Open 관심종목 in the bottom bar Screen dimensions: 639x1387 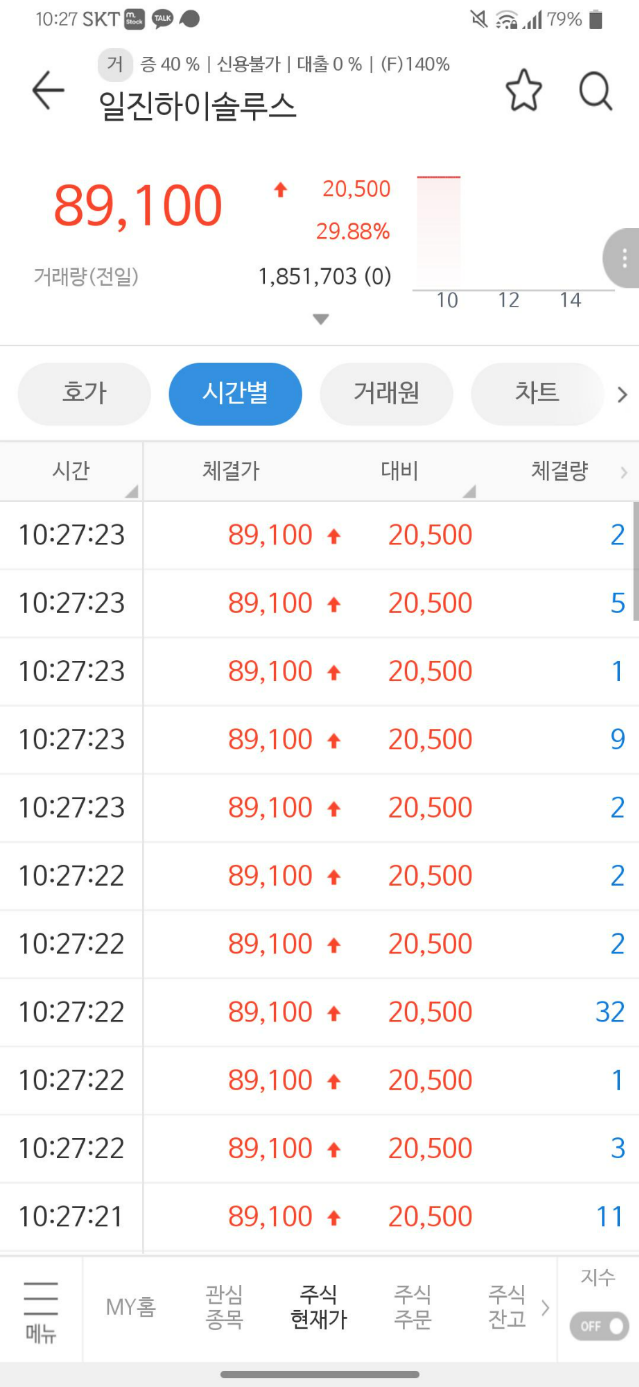224,1307
